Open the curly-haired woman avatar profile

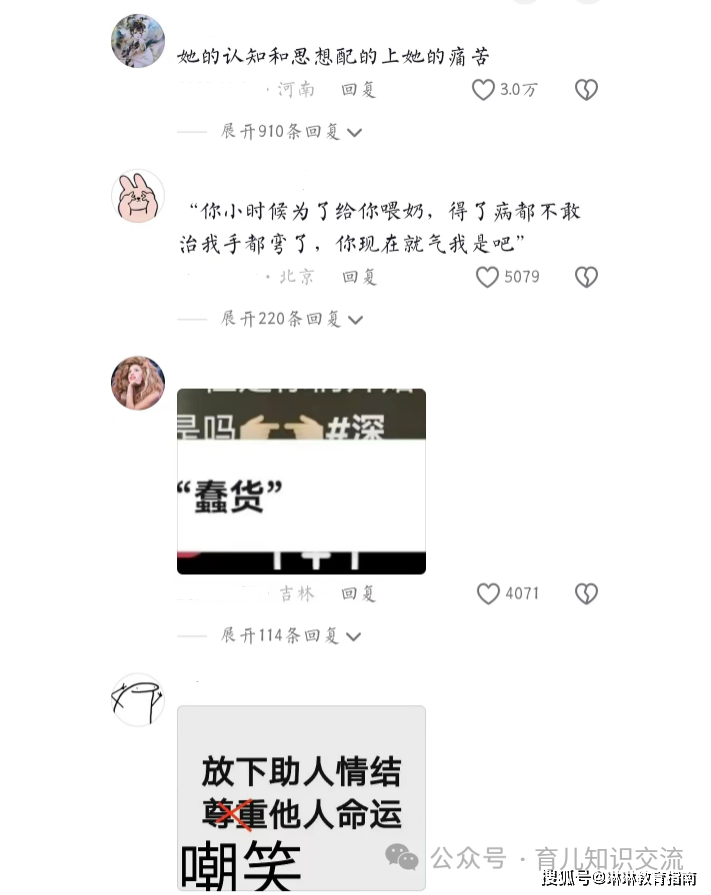138,383
